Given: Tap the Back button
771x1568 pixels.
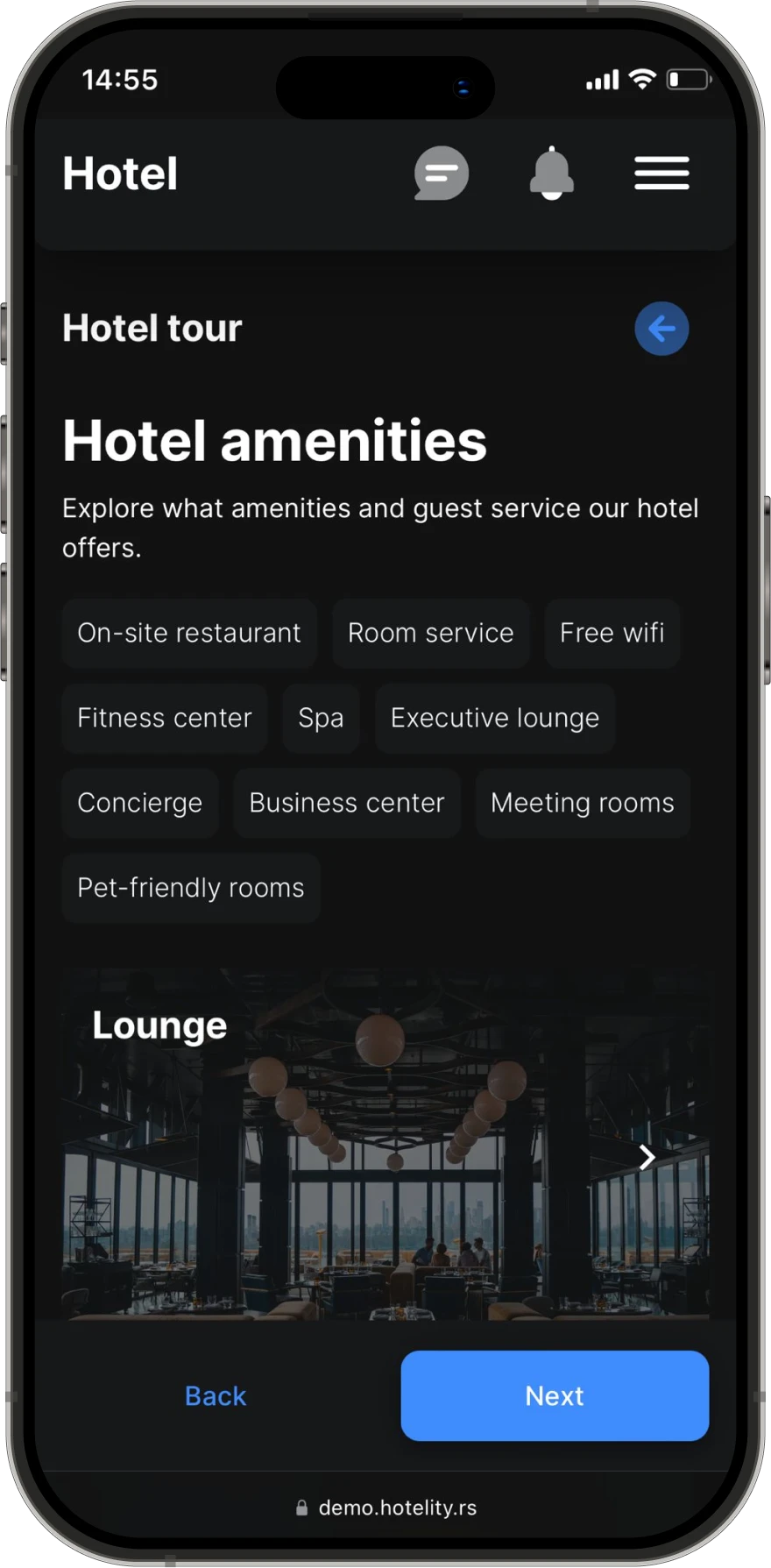Looking at the screenshot, I should [216, 1395].
